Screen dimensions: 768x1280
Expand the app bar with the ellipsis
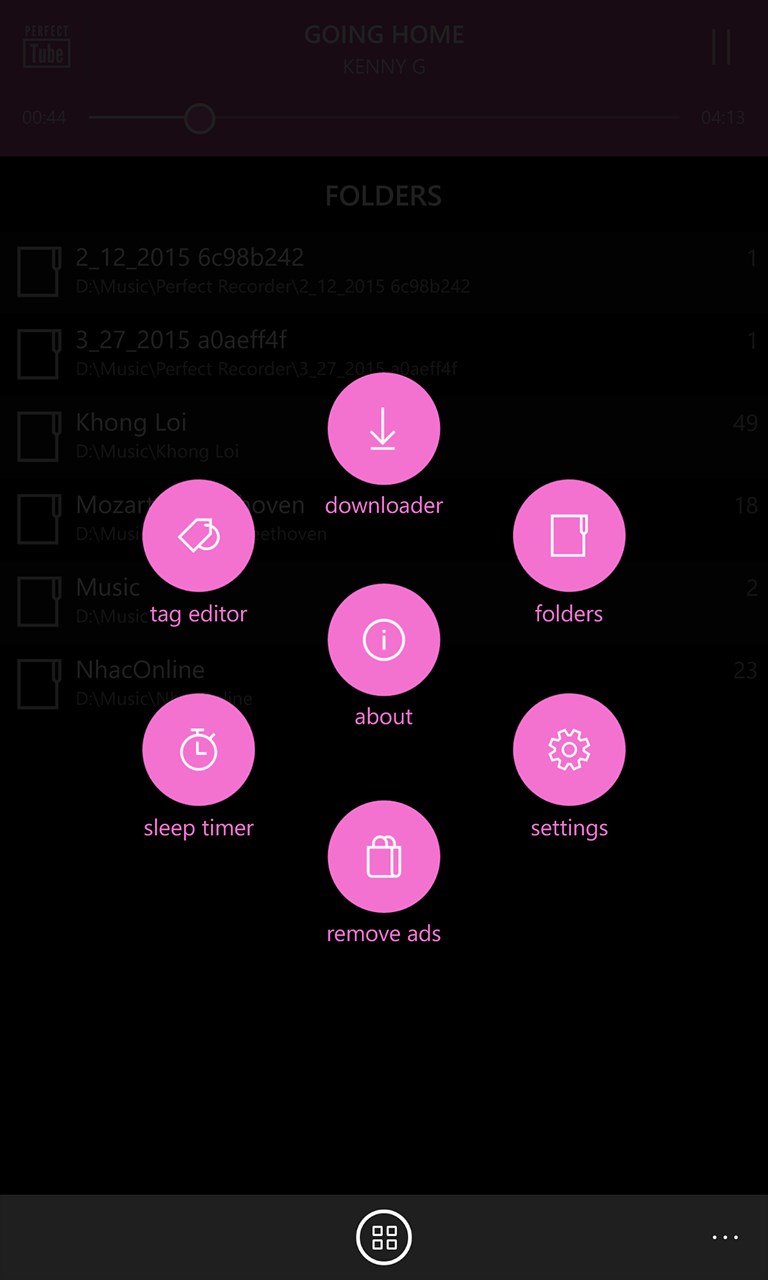point(724,1237)
